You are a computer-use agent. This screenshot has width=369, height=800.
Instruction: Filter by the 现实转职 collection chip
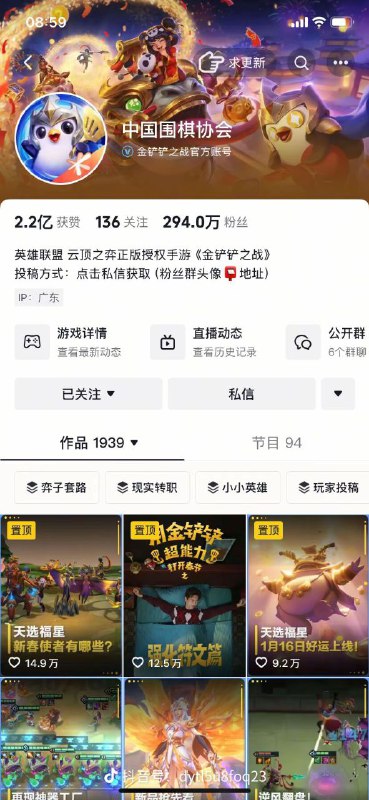[x=147, y=487]
